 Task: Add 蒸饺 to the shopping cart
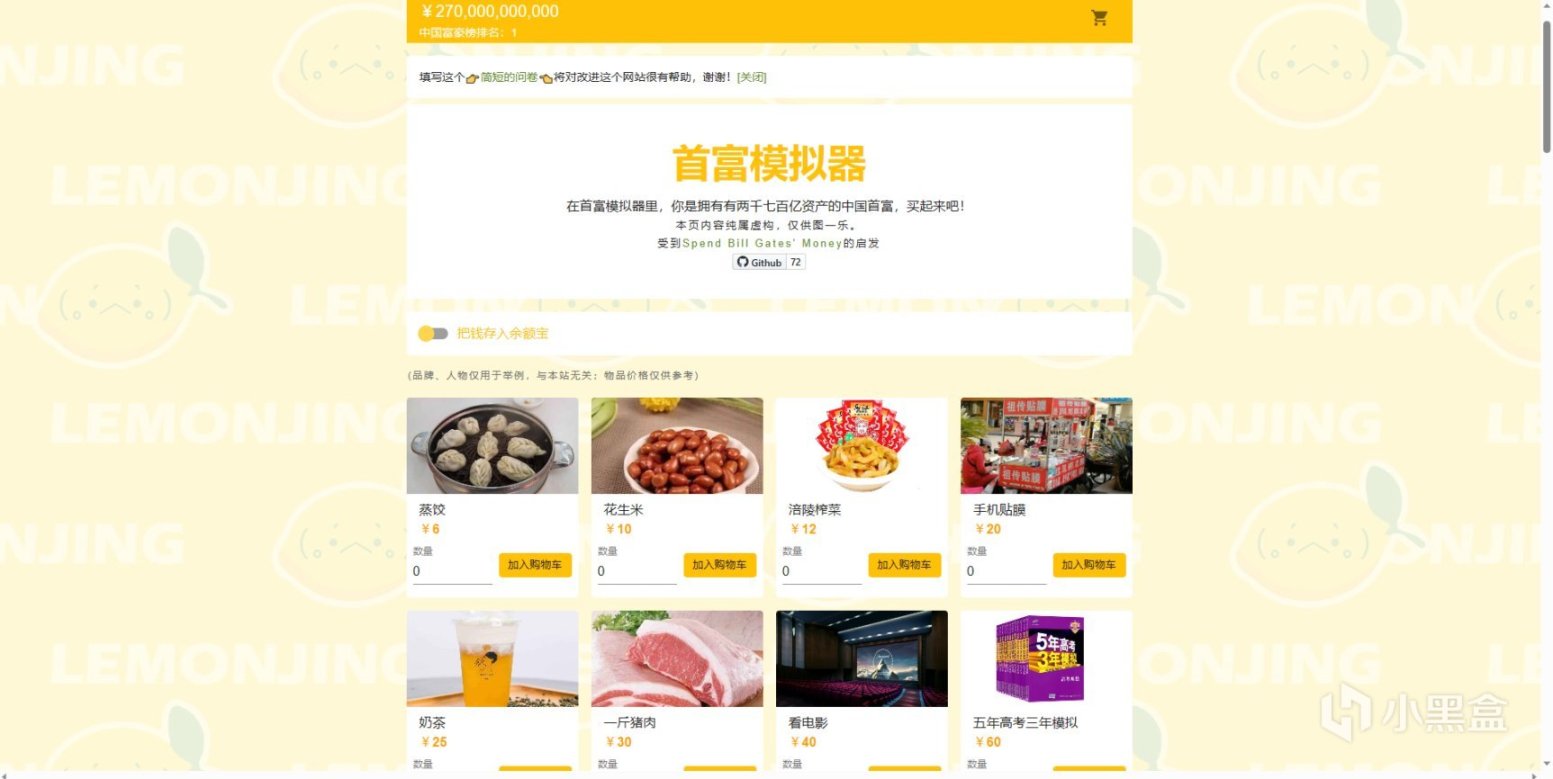pyautogui.click(x=535, y=565)
